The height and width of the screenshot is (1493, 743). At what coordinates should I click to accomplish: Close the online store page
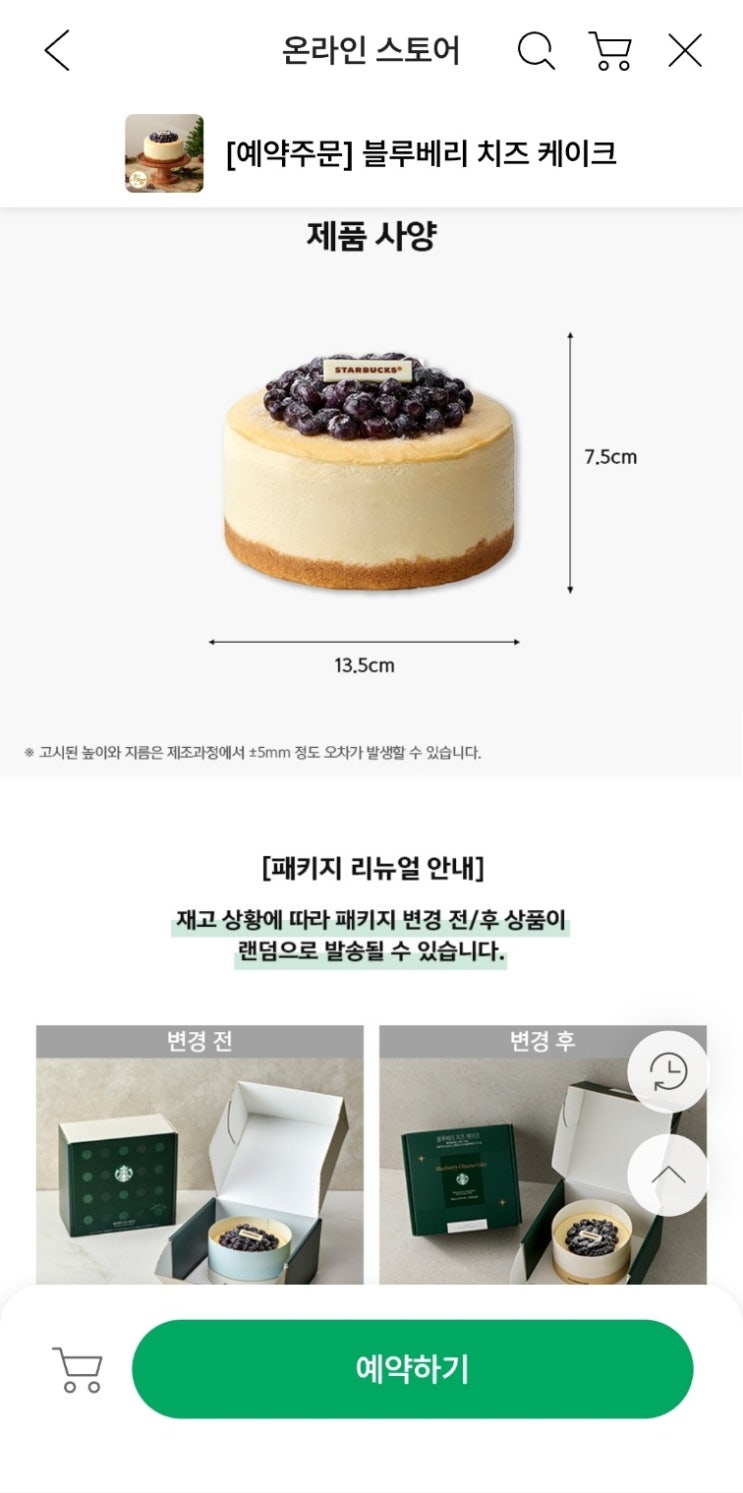[685, 50]
